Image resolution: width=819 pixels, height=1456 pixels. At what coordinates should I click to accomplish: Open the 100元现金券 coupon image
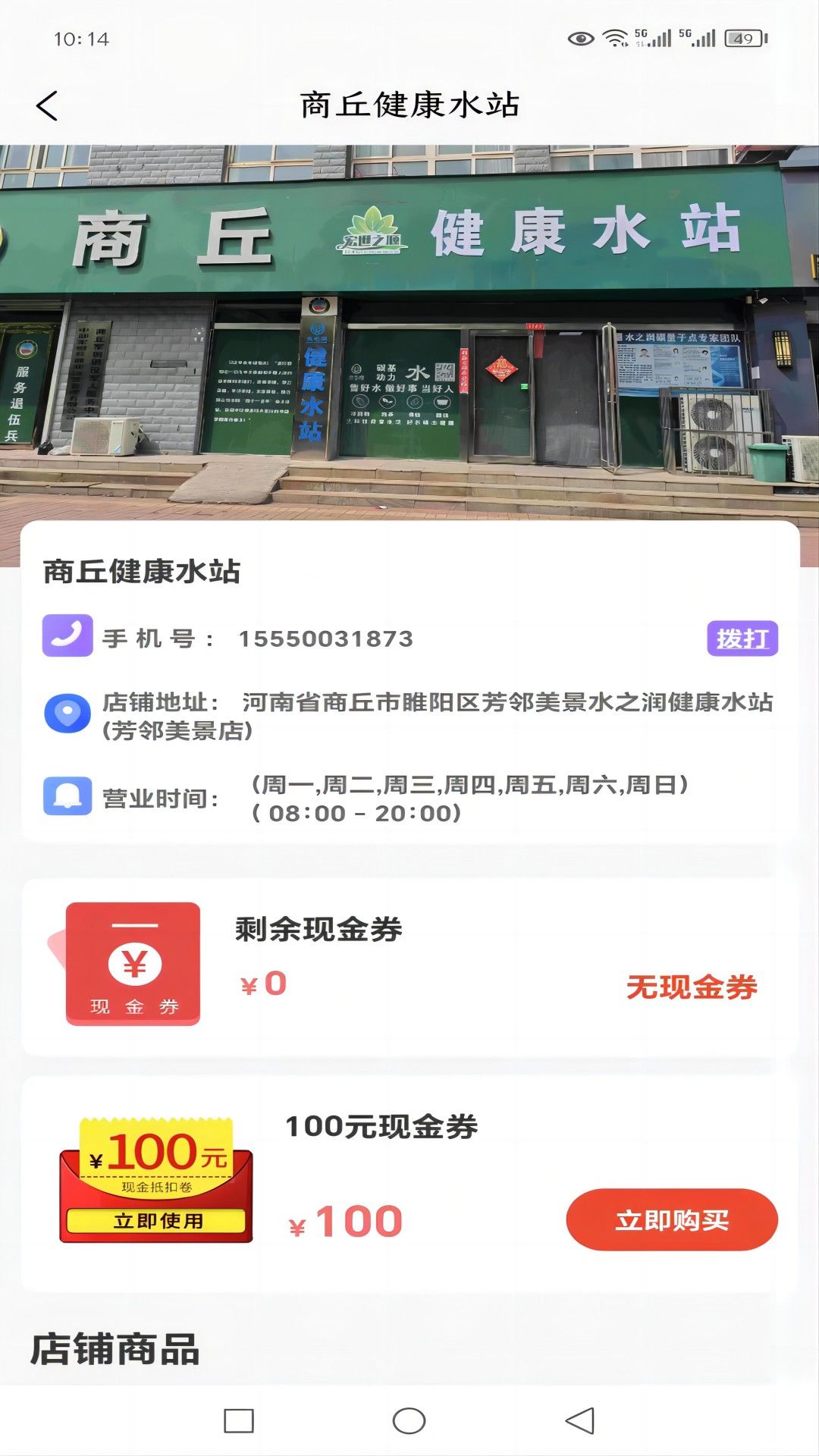(156, 1180)
